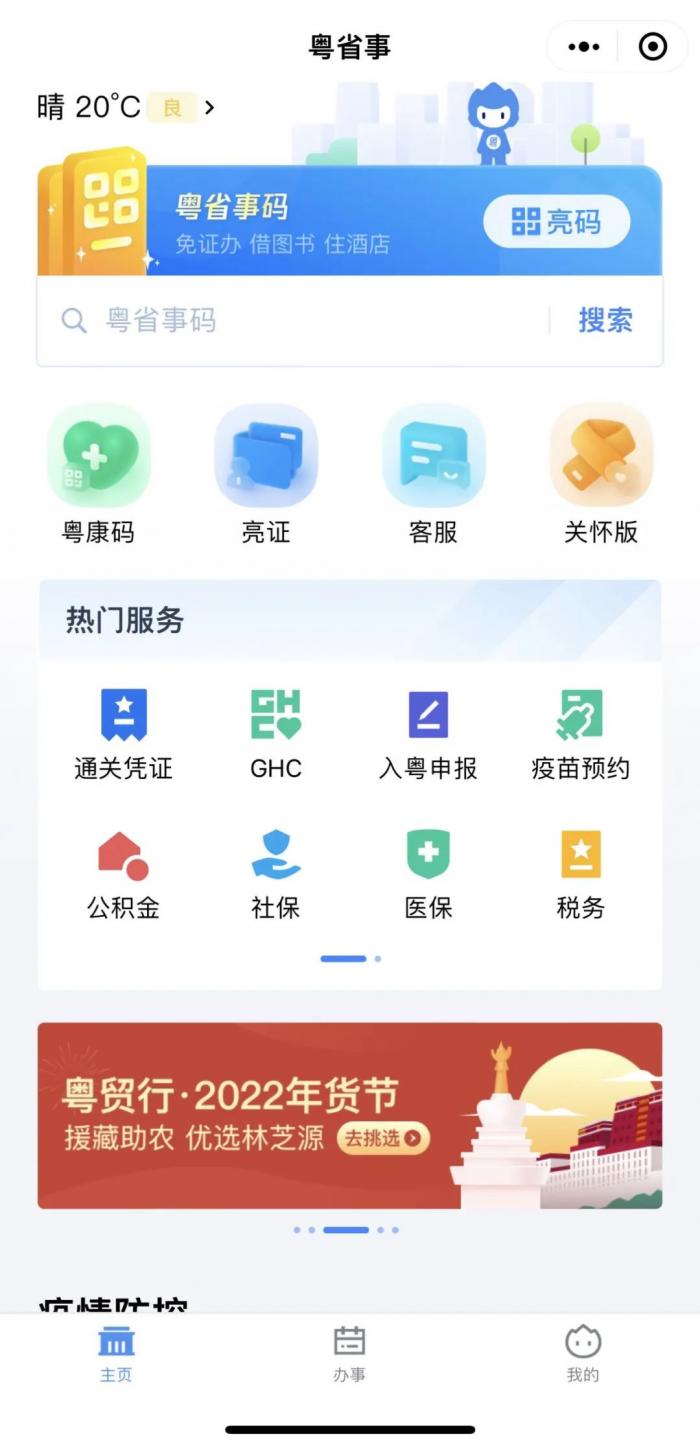The width and height of the screenshot is (700, 1447).
Task: Open the 公积金 service
Action: point(123,873)
